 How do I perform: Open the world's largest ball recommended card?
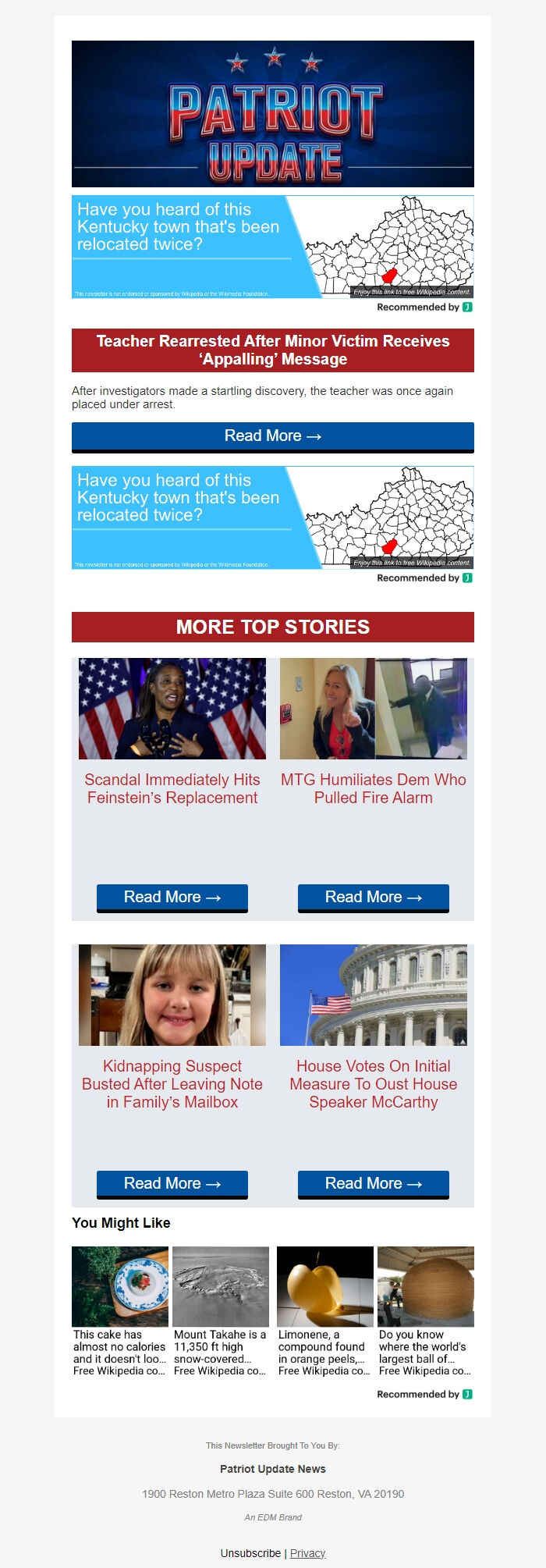coord(425,1311)
